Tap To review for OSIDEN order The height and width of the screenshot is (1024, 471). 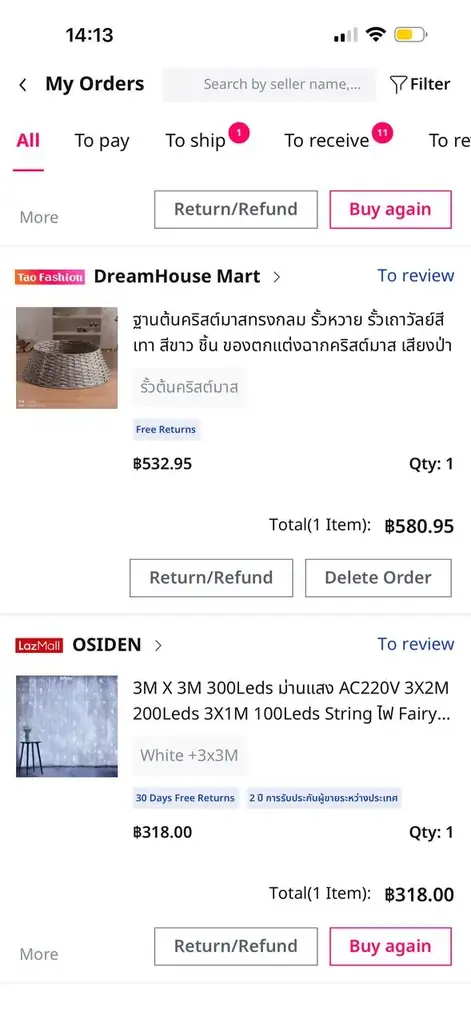pos(415,644)
